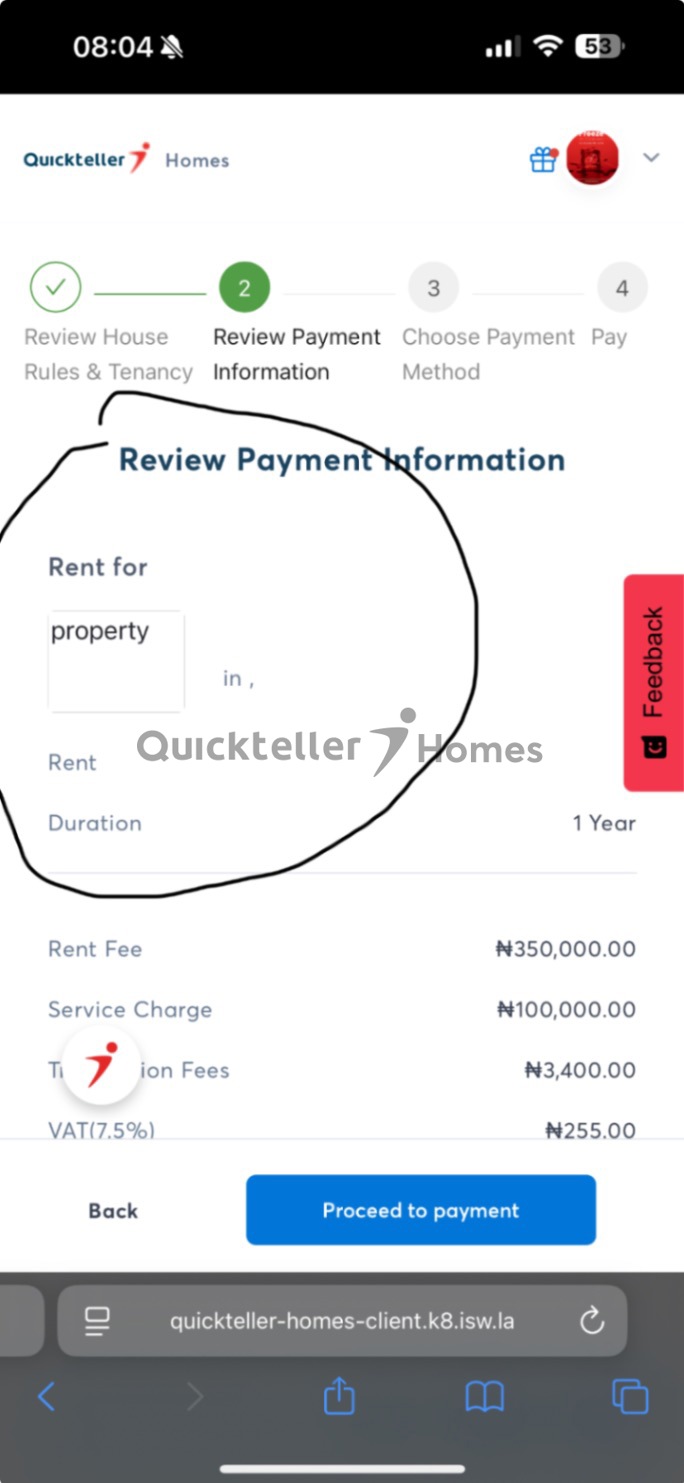Image resolution: width=684 pixels, height=1483 pixels.
Task: Navigate back in Safari browser
Action: click(46, 1396)
